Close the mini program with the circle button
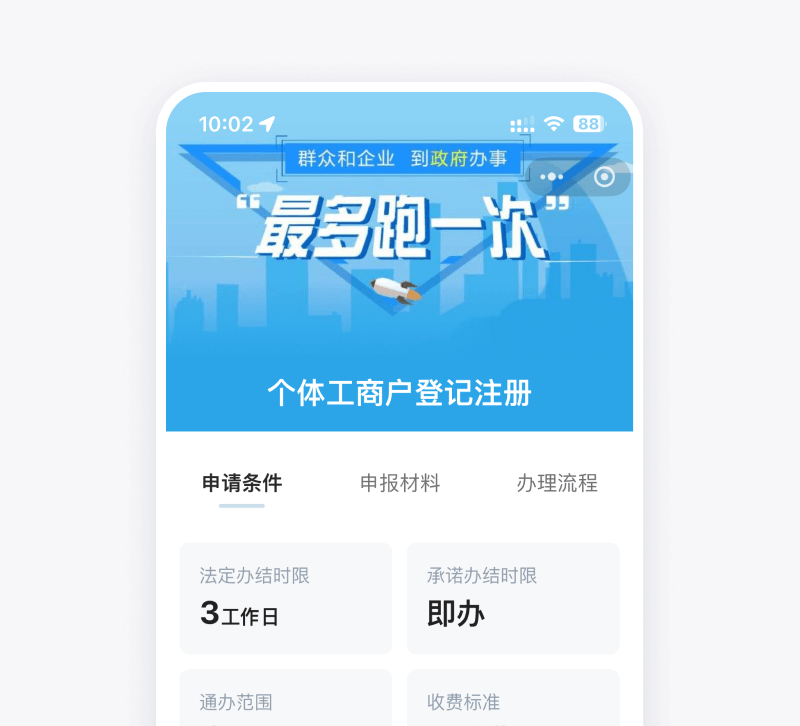800x726 pixels. click(604, 177)
